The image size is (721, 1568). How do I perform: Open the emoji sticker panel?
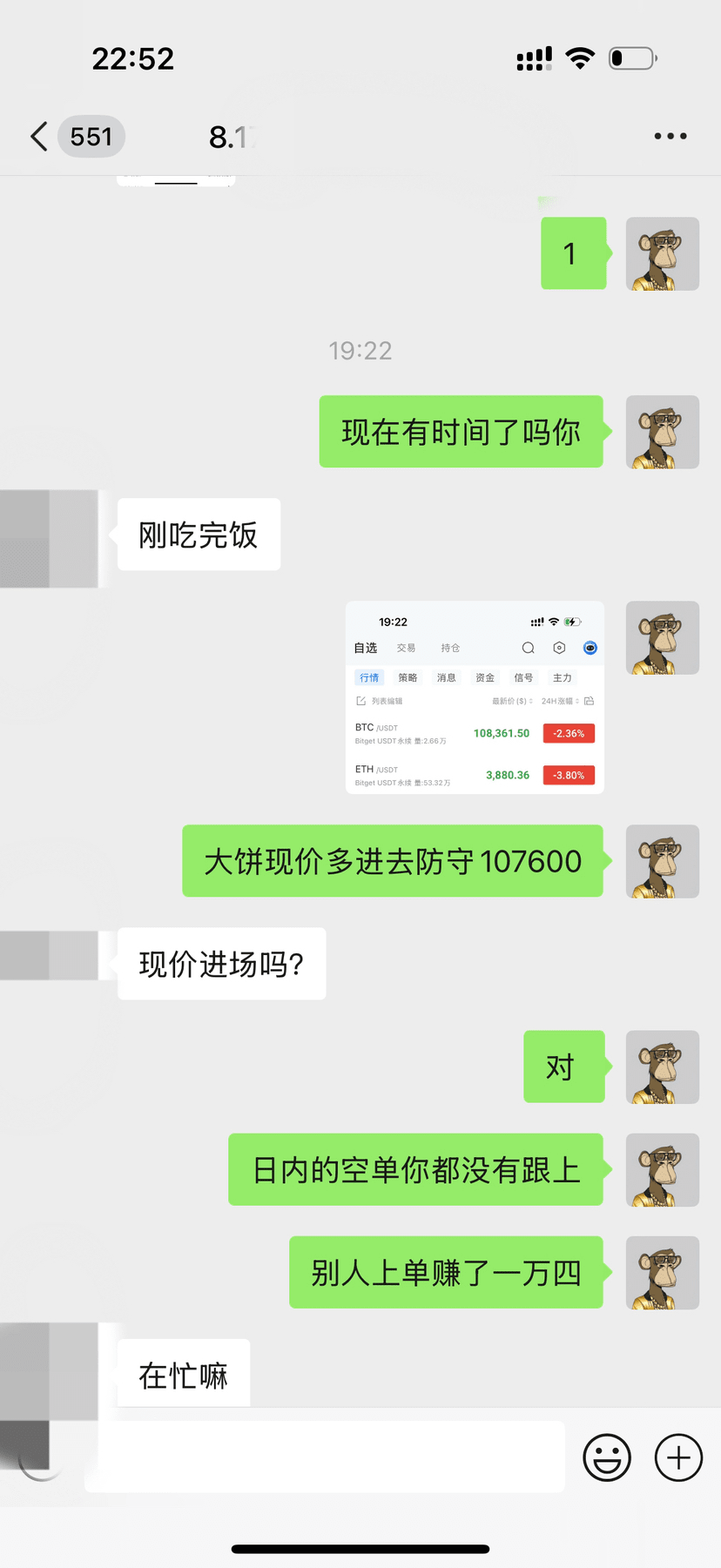coord(607,1457)
